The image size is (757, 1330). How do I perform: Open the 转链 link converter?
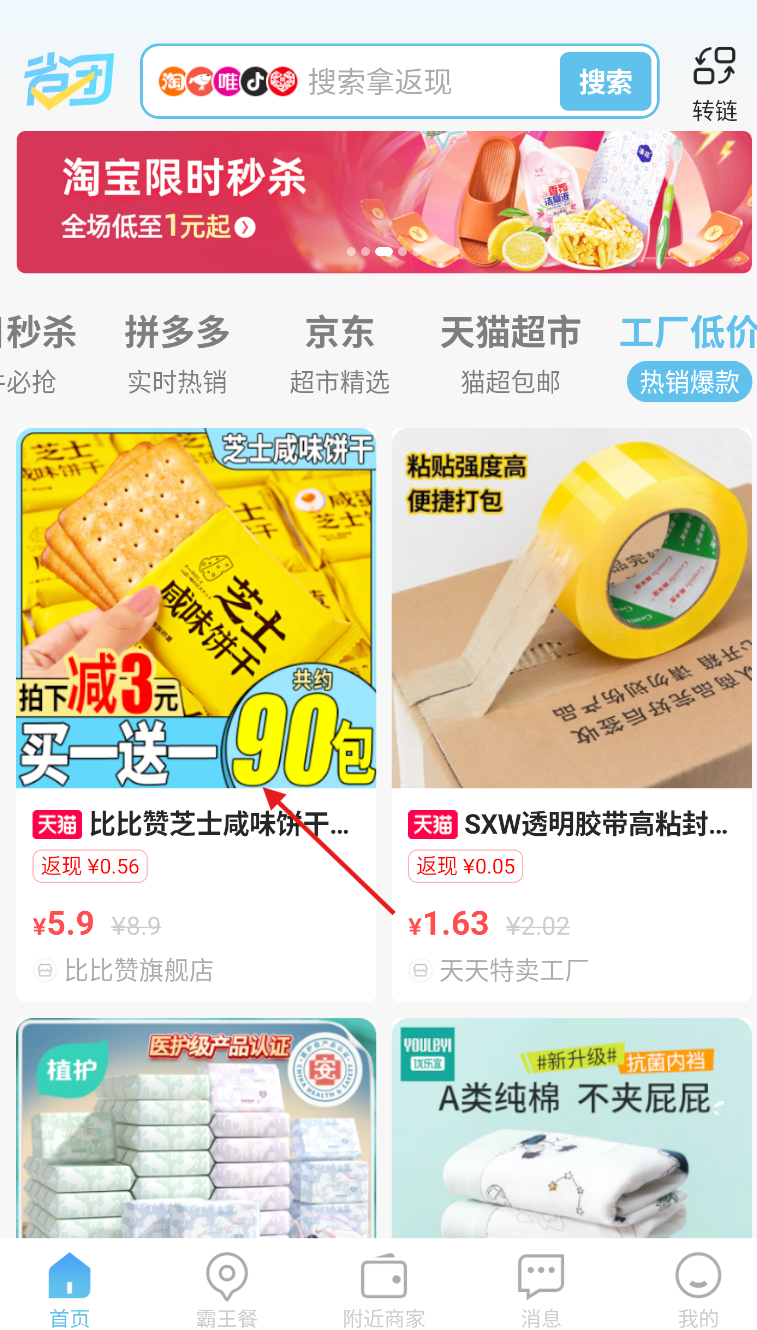715,84
